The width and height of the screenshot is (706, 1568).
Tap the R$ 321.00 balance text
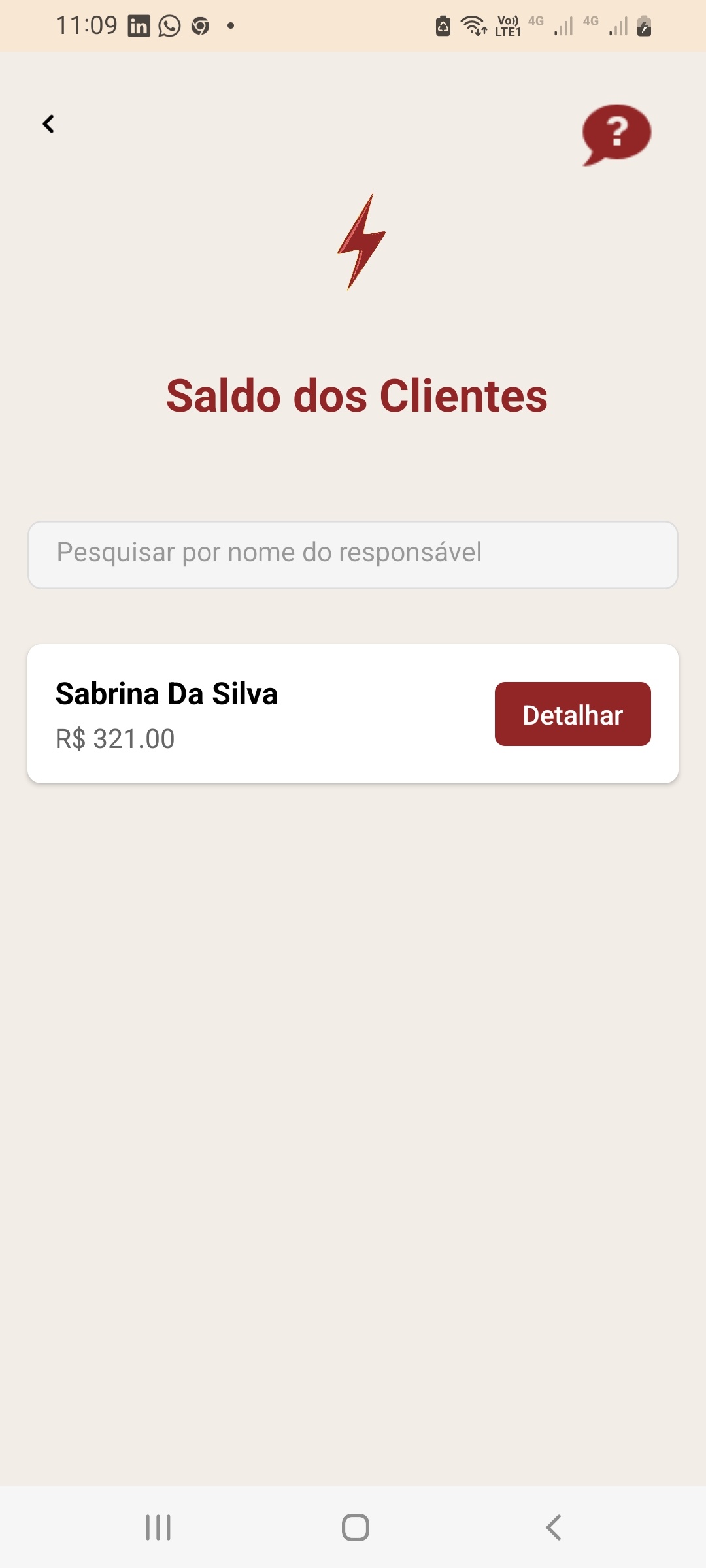pyautogui.click(x=114, y=739)
